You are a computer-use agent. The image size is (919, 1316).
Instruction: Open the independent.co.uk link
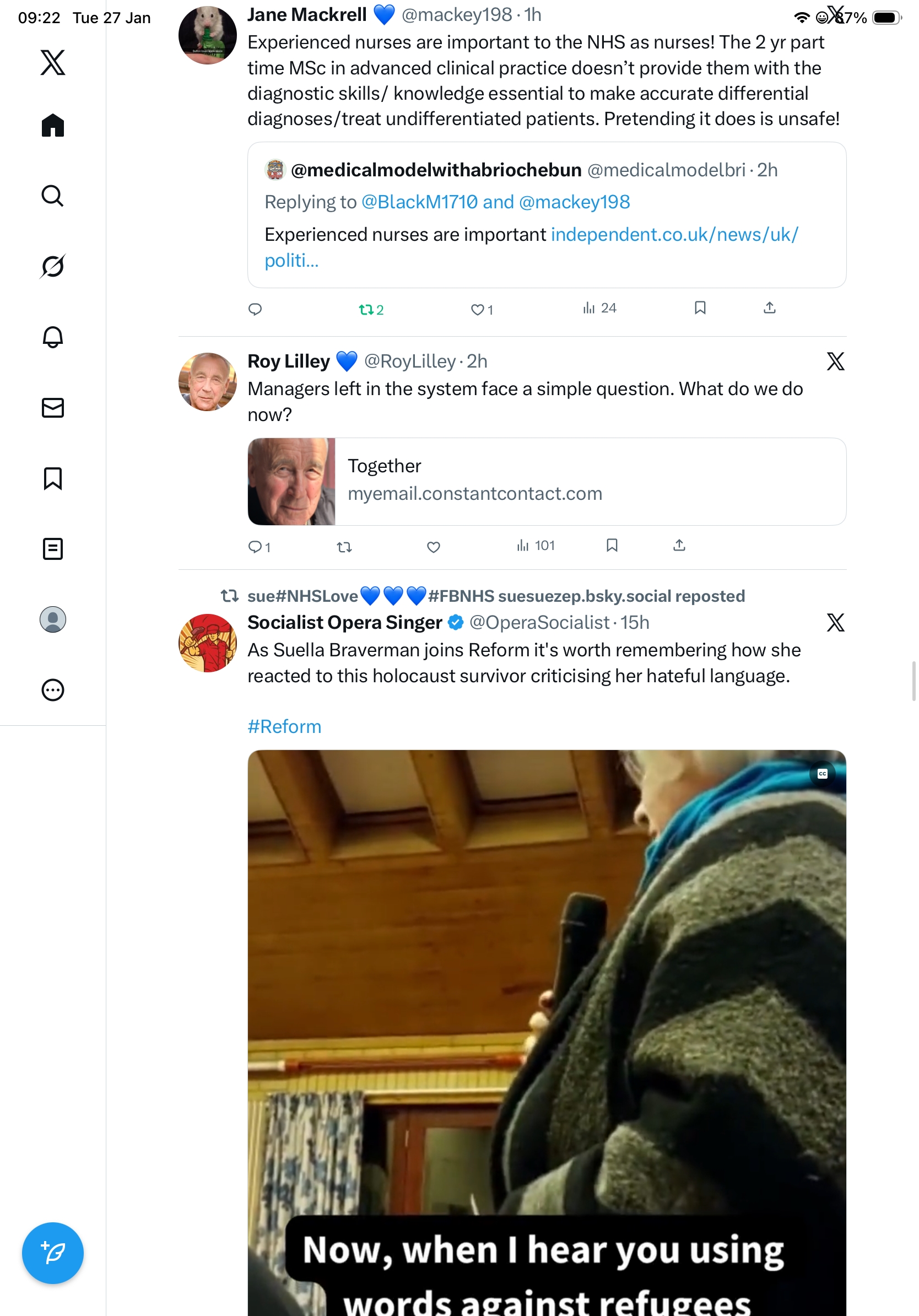coord(674,234)
